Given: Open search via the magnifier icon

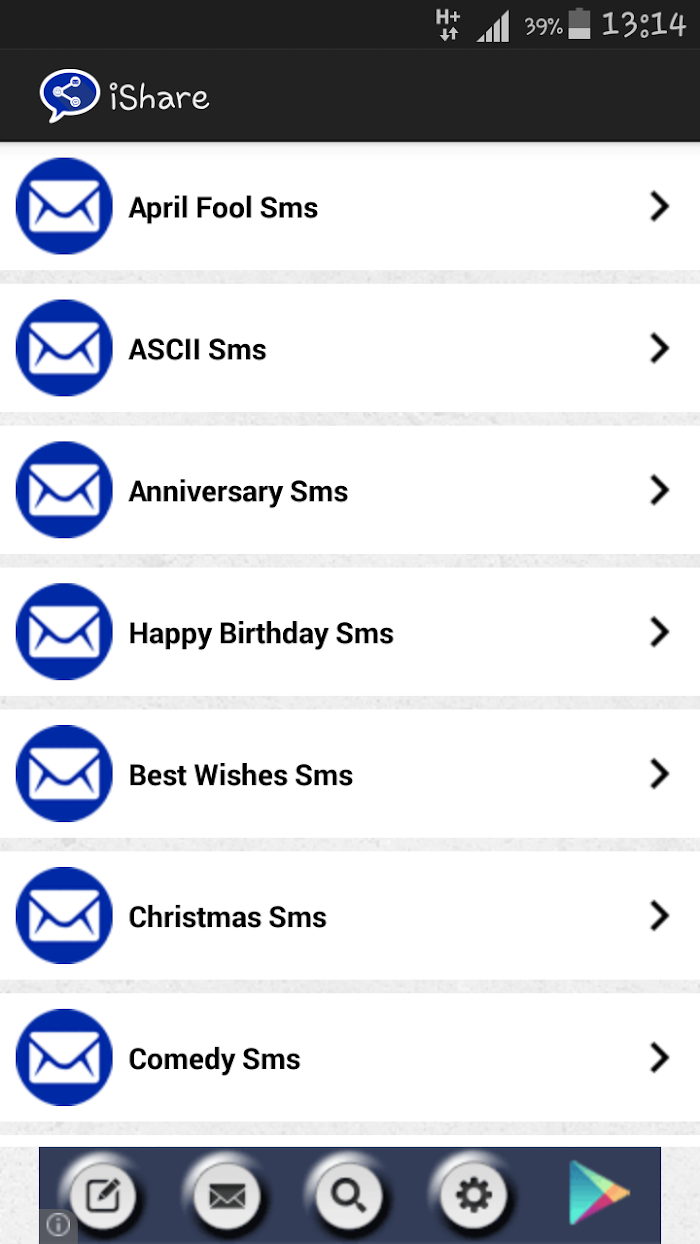Looking at the screenshot, I should point(349,1195).
